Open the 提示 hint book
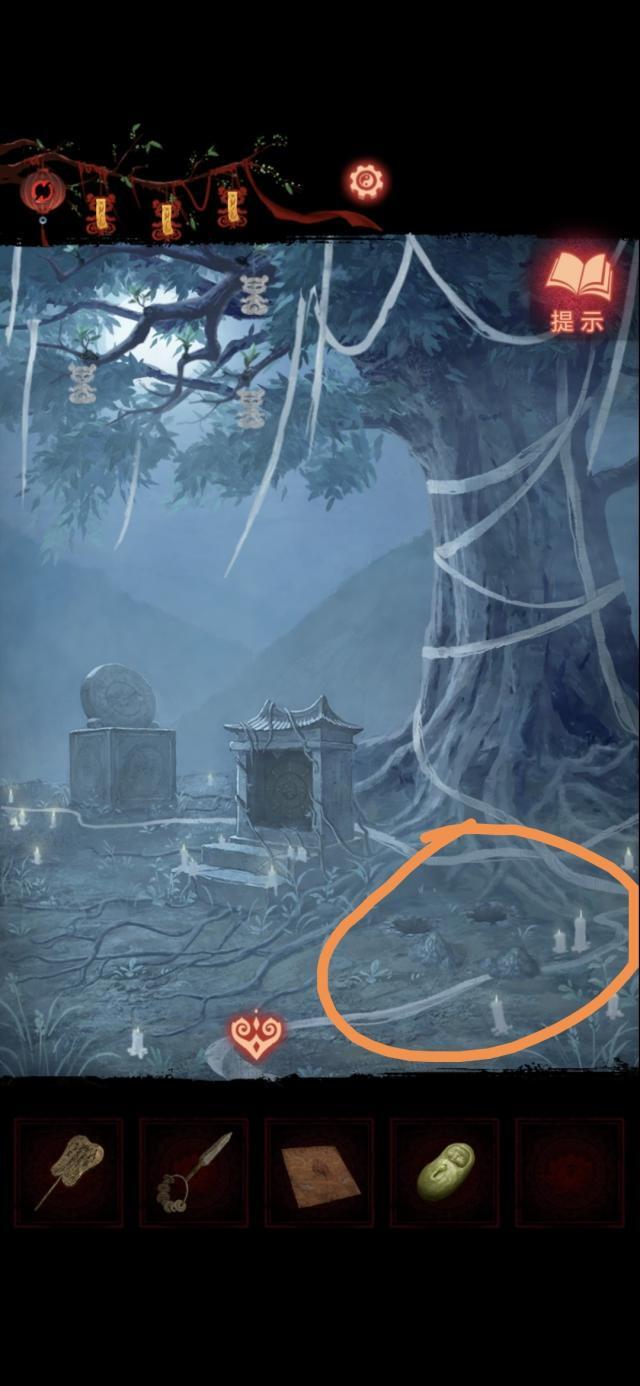Image resolution: width=640 pixels, height=1386 pixels. [x=578, y=289]
